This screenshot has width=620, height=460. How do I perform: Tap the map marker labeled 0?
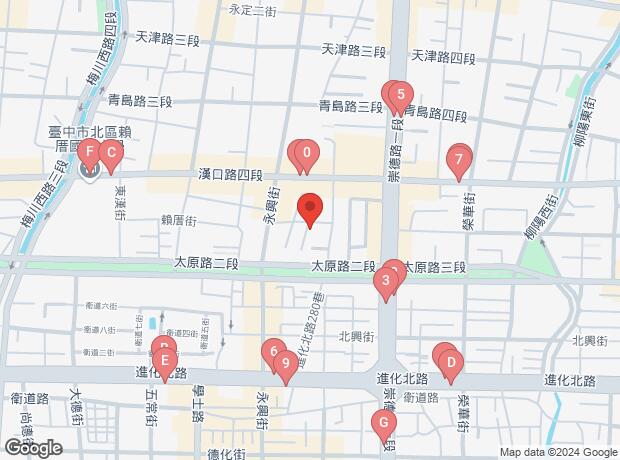pos(307,154)
